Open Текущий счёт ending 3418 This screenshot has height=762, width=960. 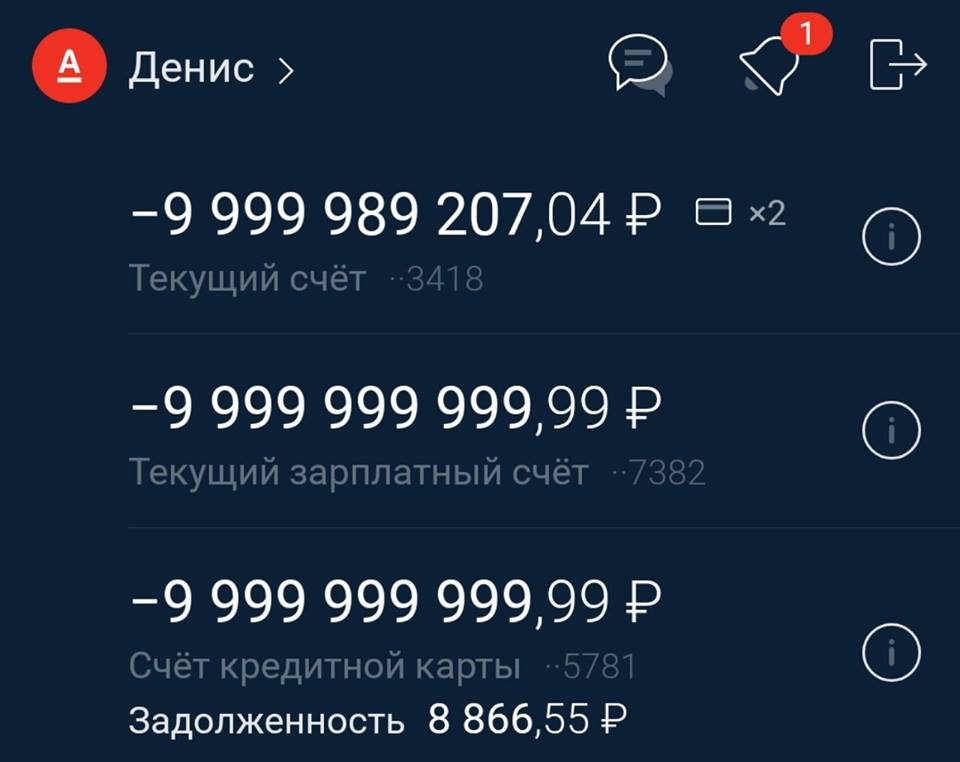pyautogui.click(x=400, y=240)
